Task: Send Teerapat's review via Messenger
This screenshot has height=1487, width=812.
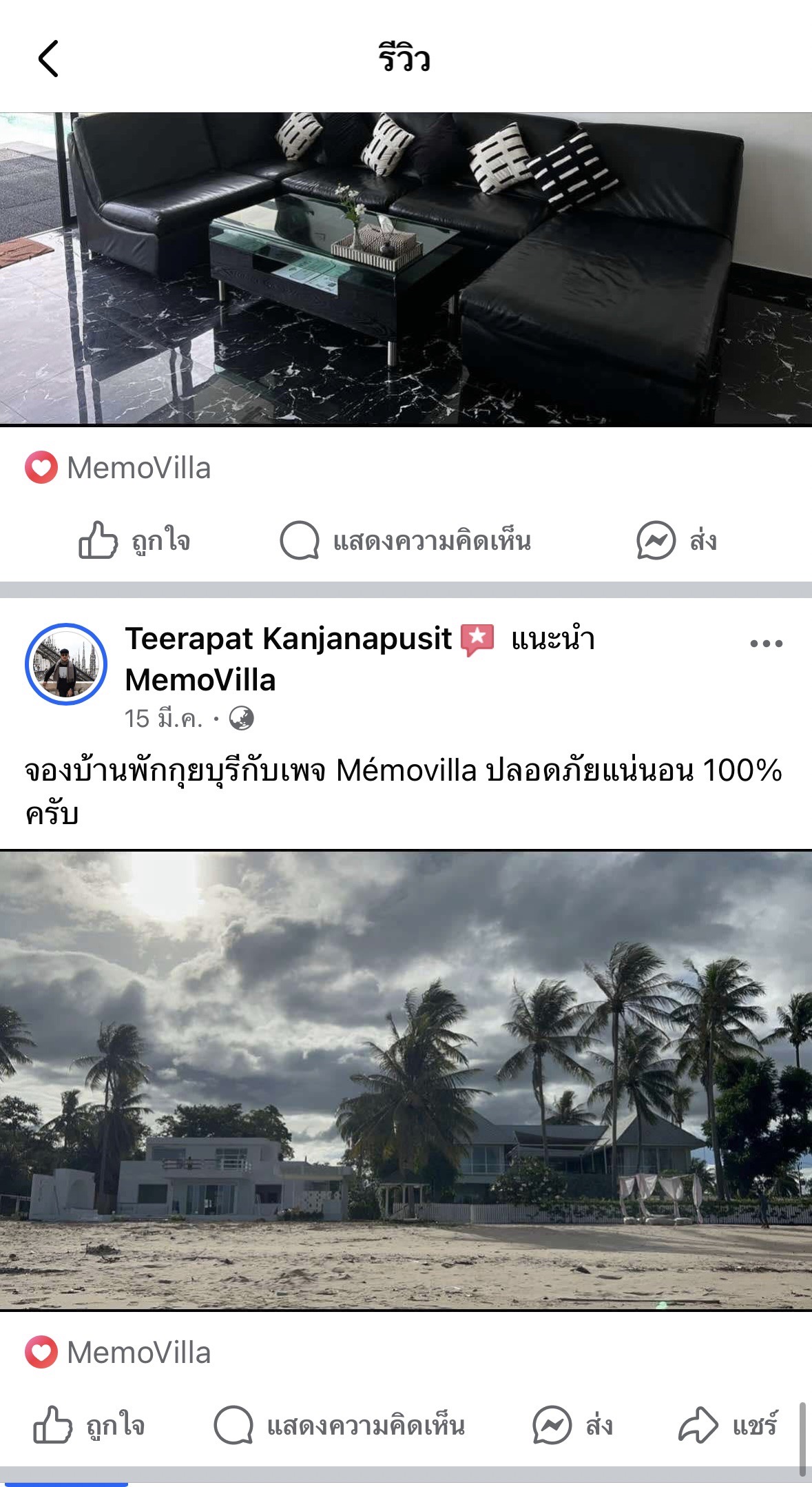Action: 573,1425
